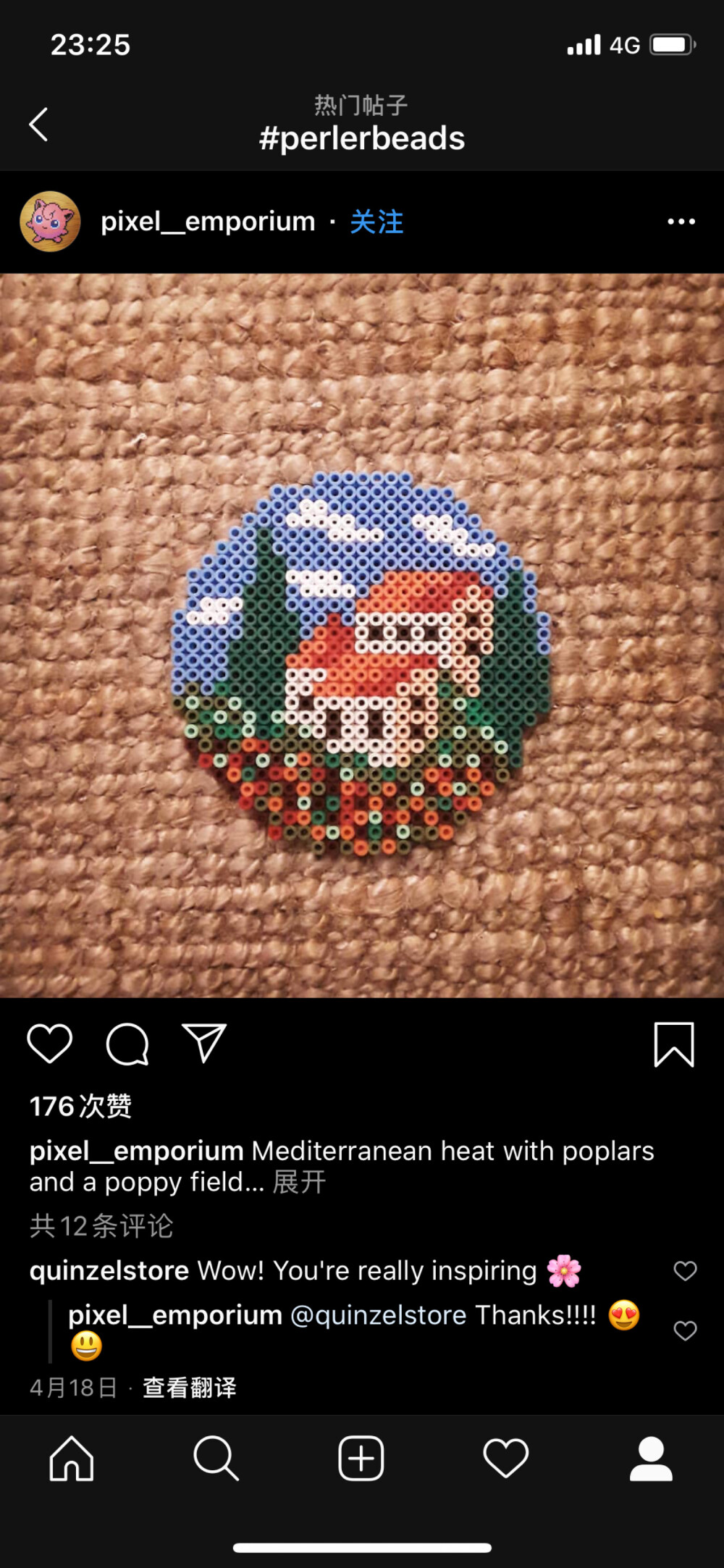Screen dimensions: 724x1568
Task: Share this post via paper plane
Action: (204, 1044)
